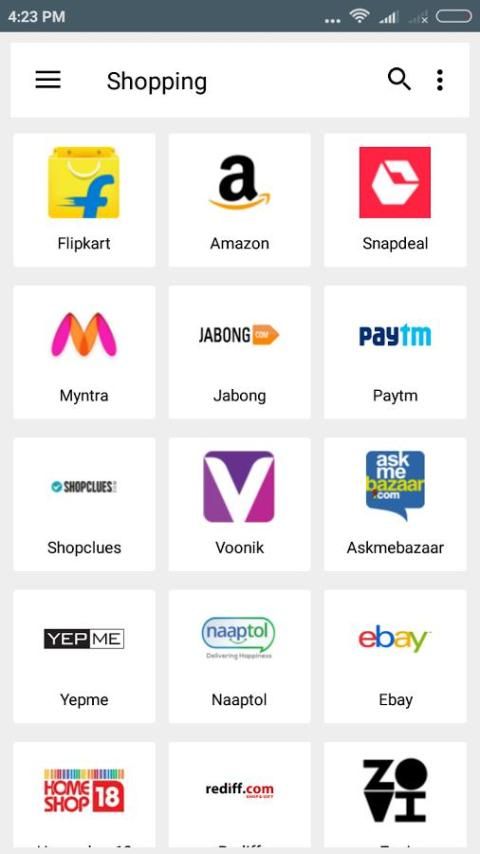Choose the Jabong tile
This screenshot has height=854, width=480.
pyautogui.click(x=240, y=352)
